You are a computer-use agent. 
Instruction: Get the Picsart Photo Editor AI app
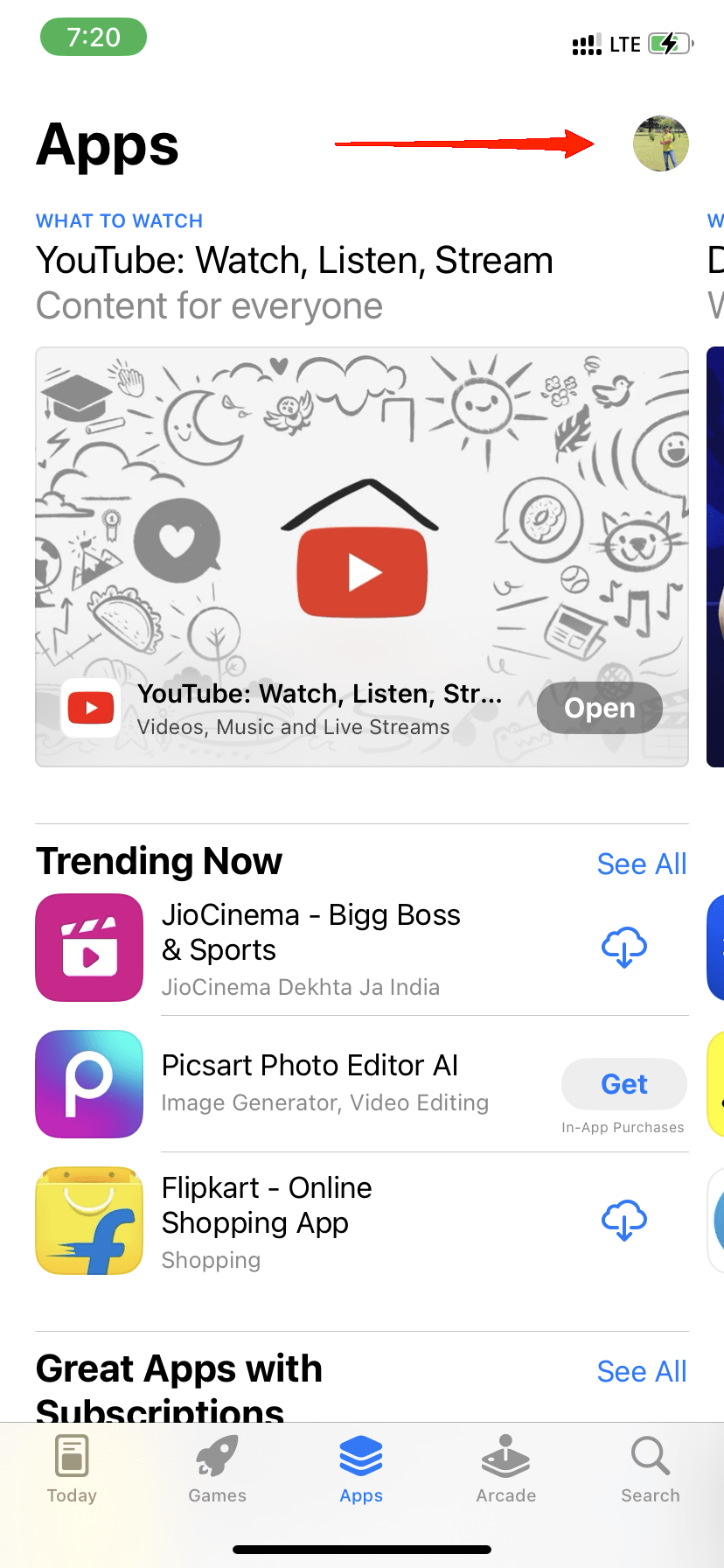pyautogui.click(x=623, y=1083)
